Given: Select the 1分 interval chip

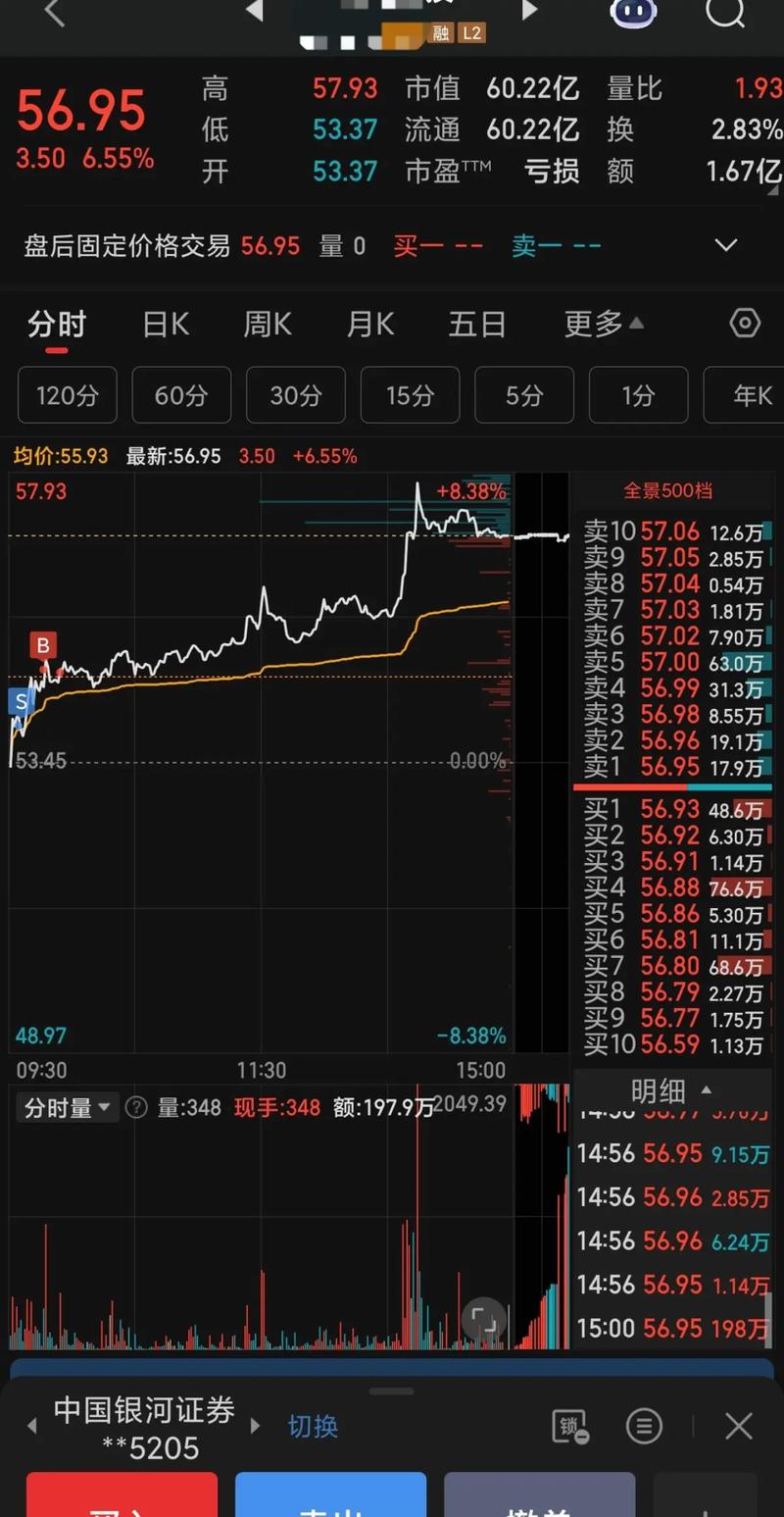Looking at the screenshot, I should 638,395.
